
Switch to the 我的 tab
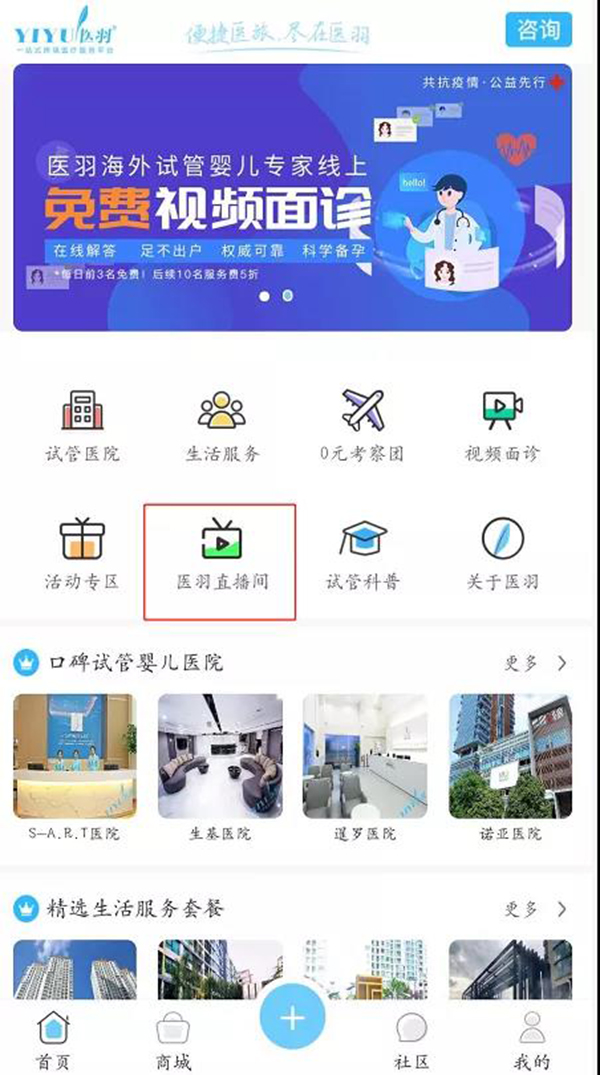point(532,1040)
